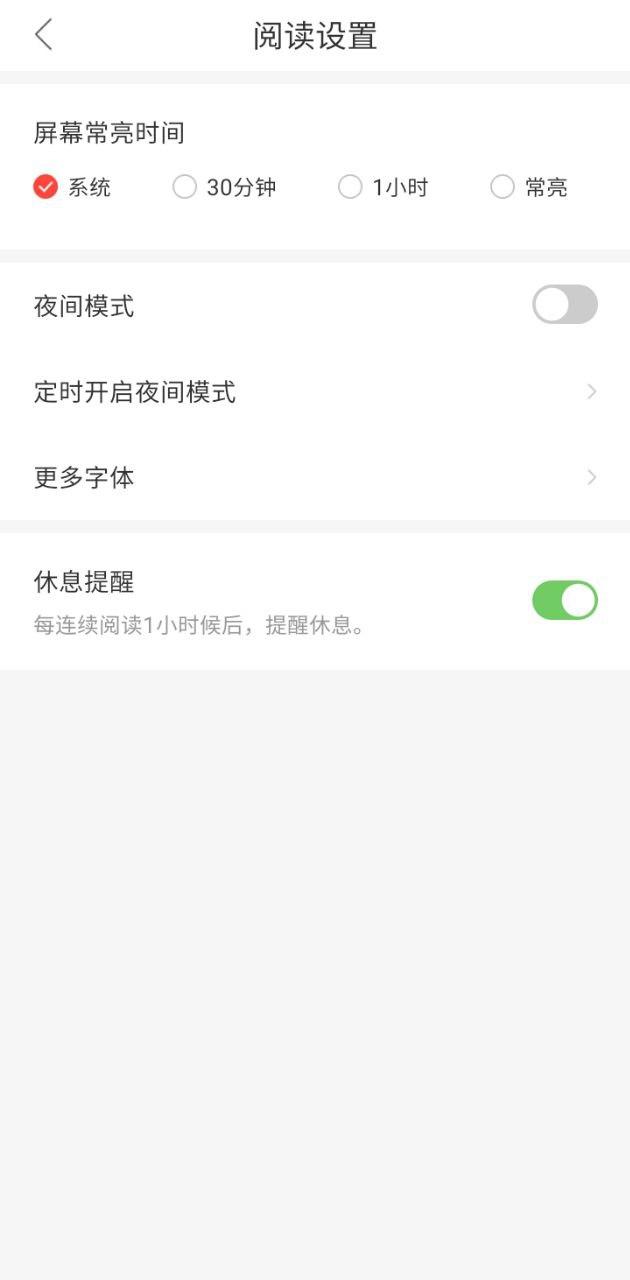Open 更多字体 font options
Viewport: 630px width, 1280px height.
tap(315, 478)
